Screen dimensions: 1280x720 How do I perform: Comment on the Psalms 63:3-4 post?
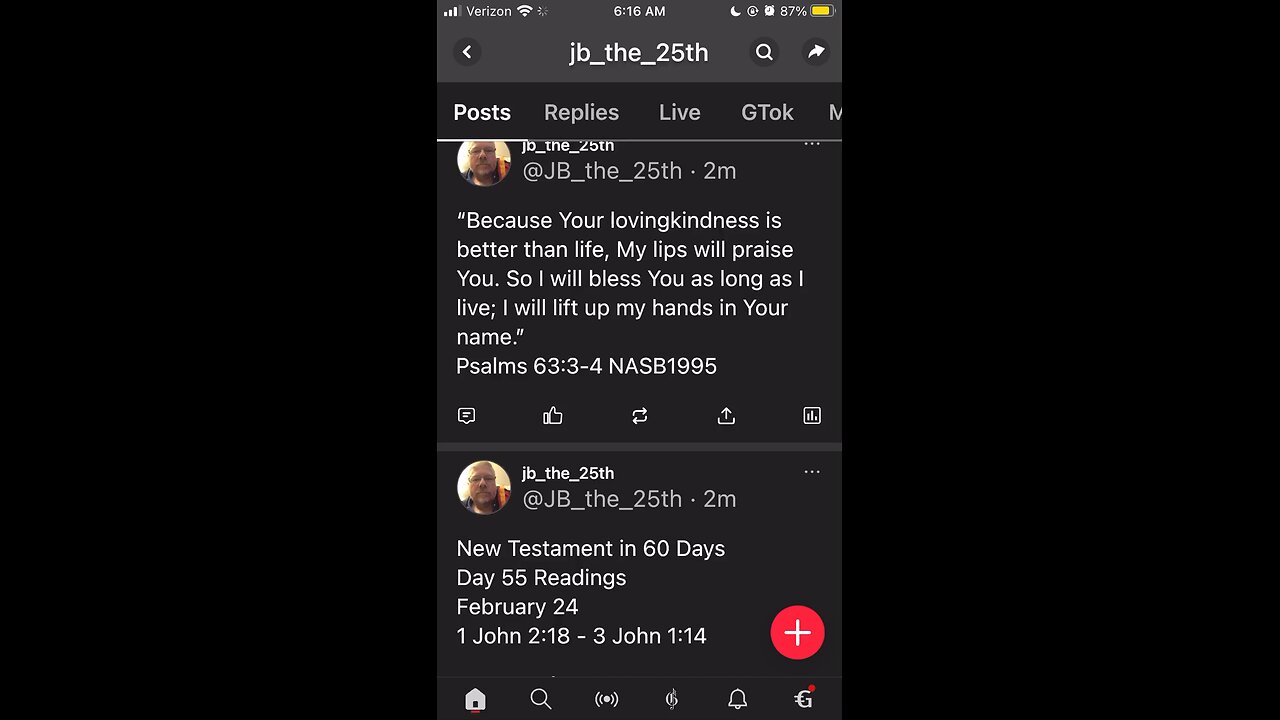[467, 416]
